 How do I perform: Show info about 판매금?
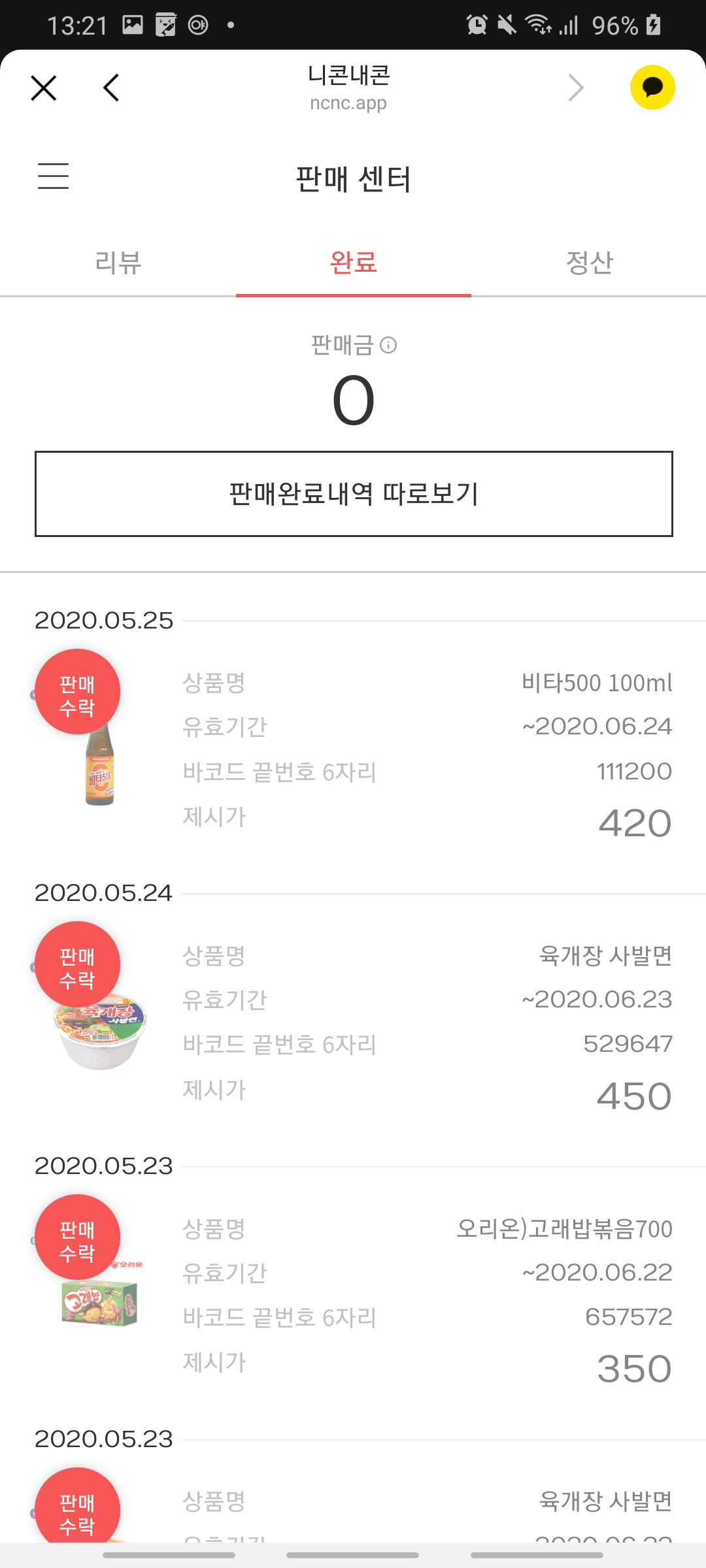[388, 345]
